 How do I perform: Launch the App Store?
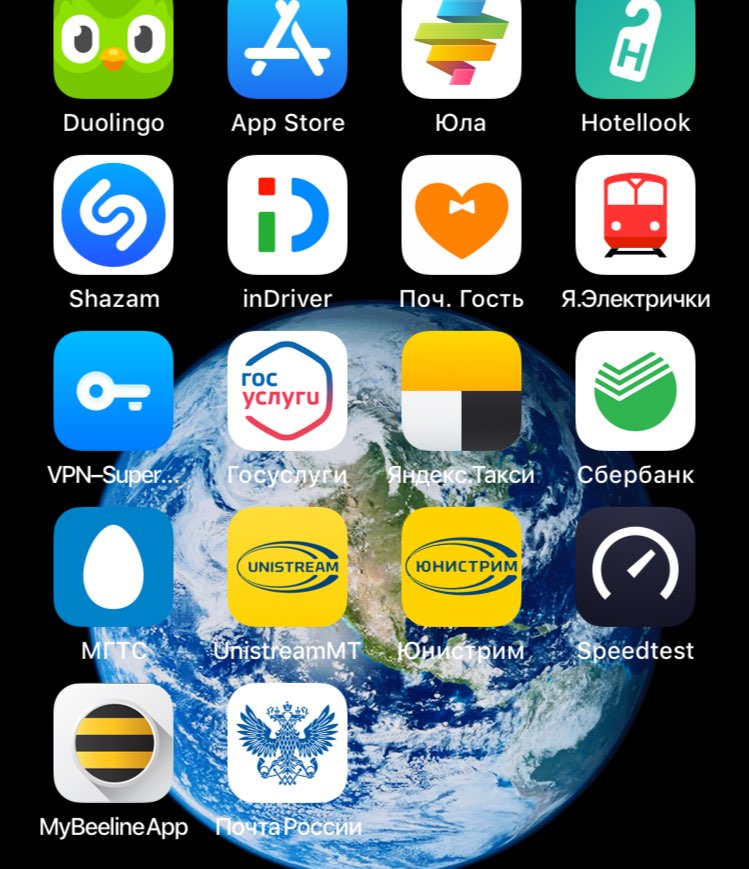(287, 45)
